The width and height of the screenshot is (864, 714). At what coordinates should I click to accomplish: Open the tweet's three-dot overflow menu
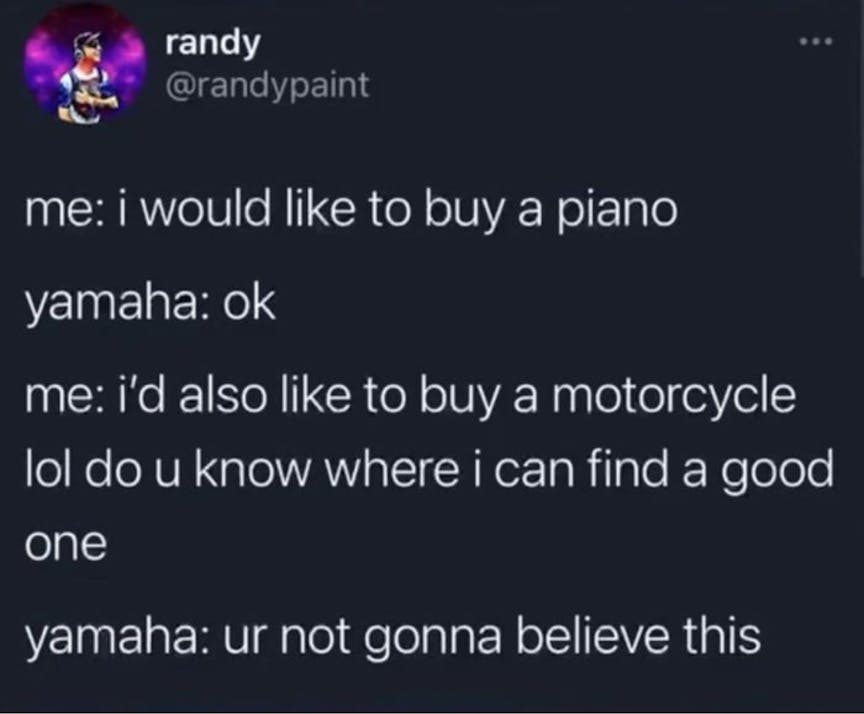coord(816,46)
